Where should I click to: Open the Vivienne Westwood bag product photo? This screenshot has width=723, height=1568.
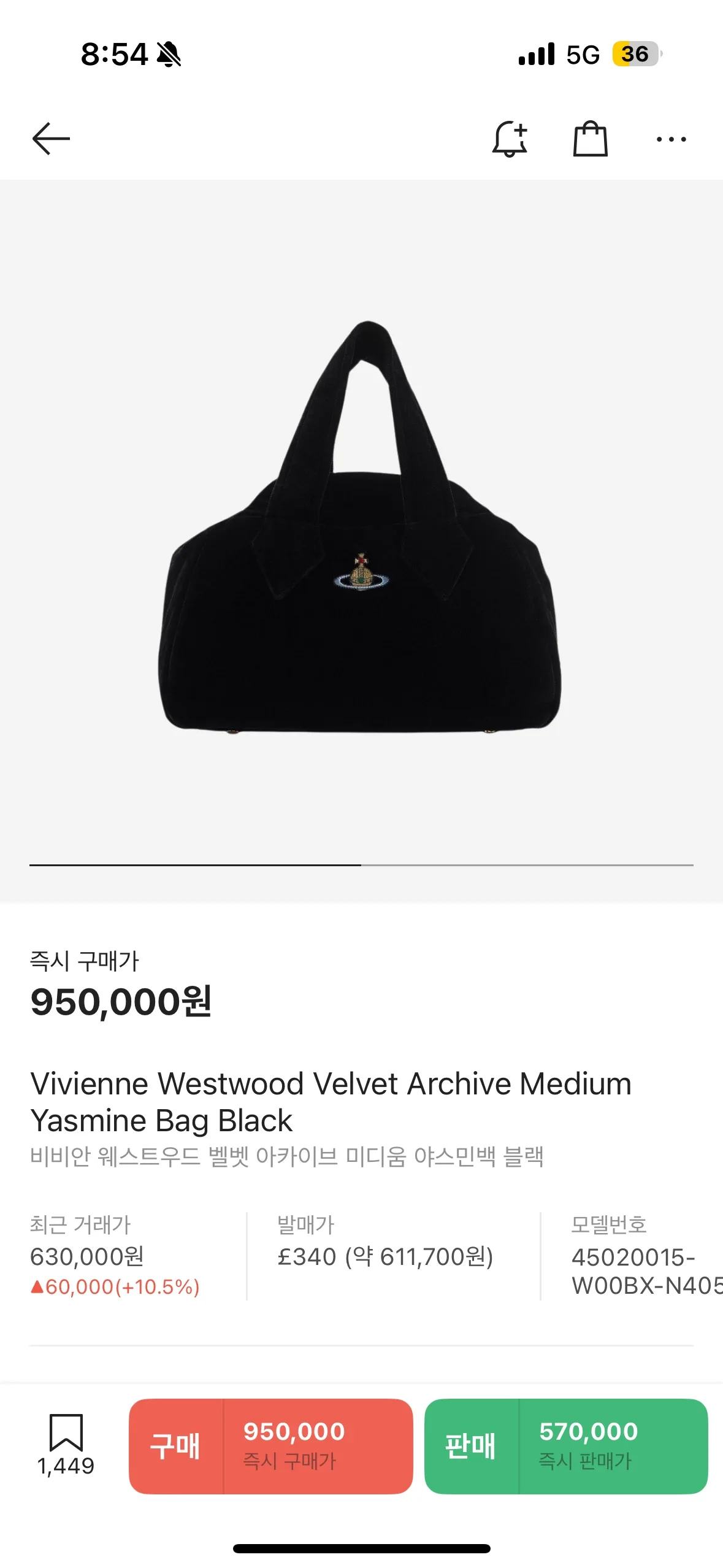click(x=361, y=528)
